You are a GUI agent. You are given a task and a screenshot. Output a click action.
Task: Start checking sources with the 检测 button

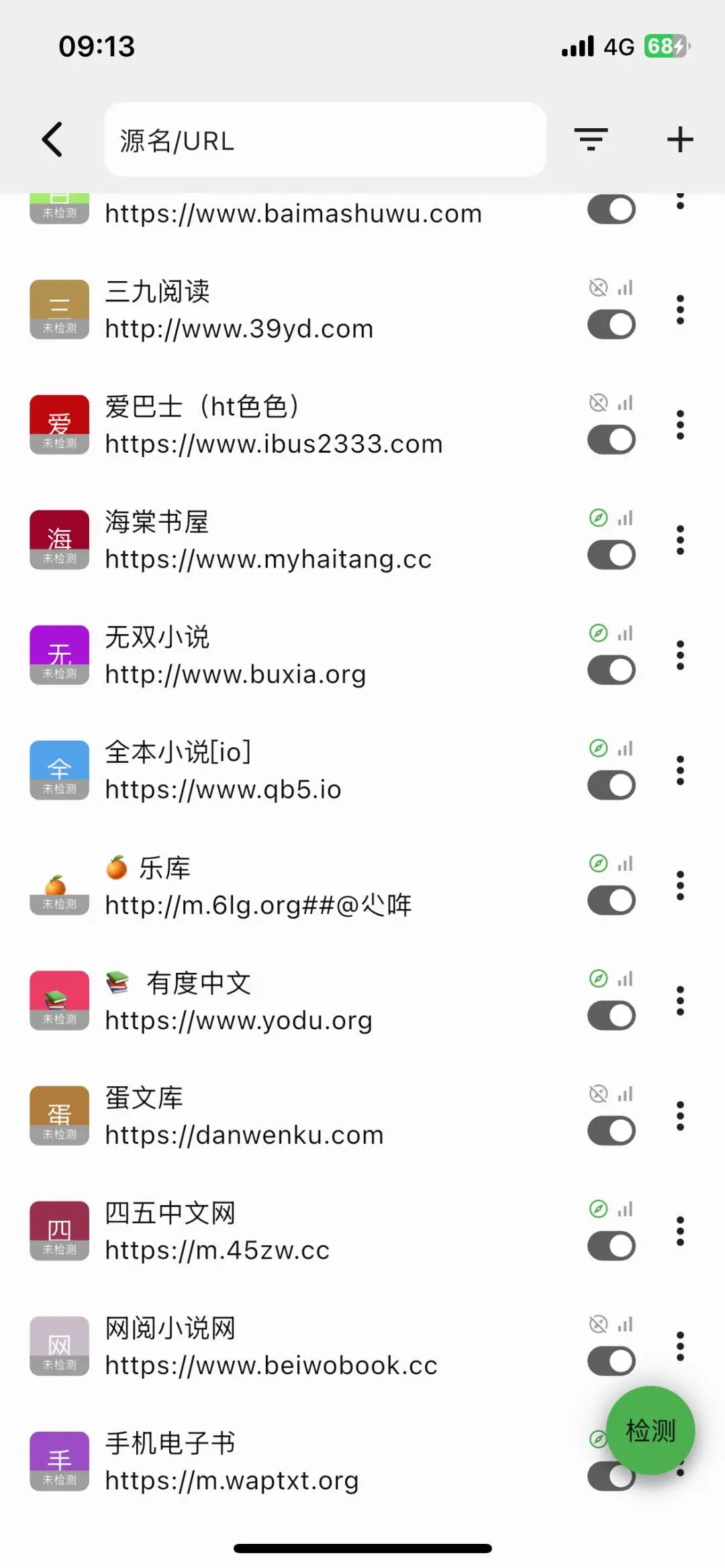click(650, 1430)
